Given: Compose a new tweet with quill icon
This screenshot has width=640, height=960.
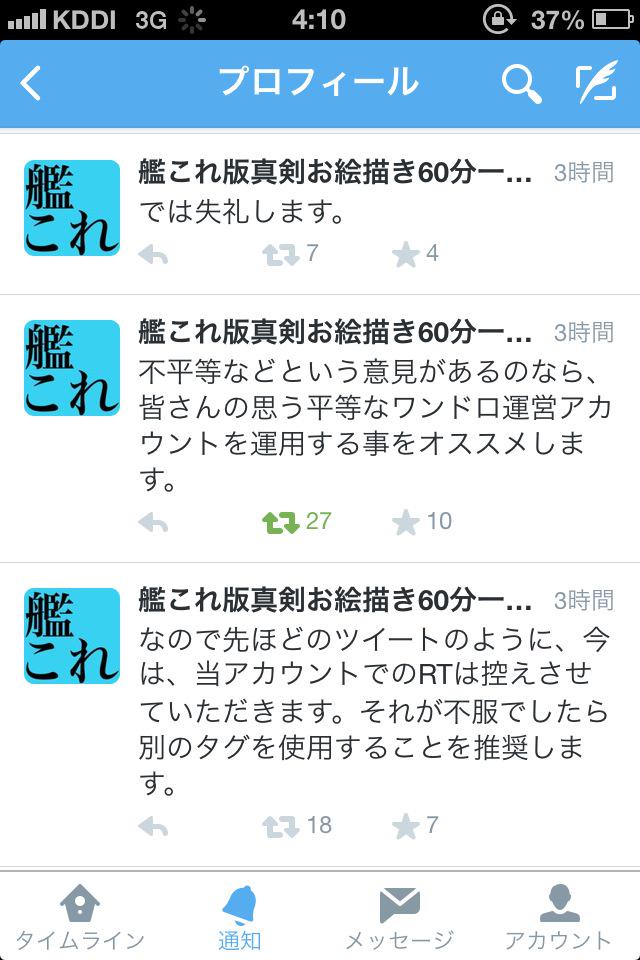Looking at the screenshot, I should (596, 82).
